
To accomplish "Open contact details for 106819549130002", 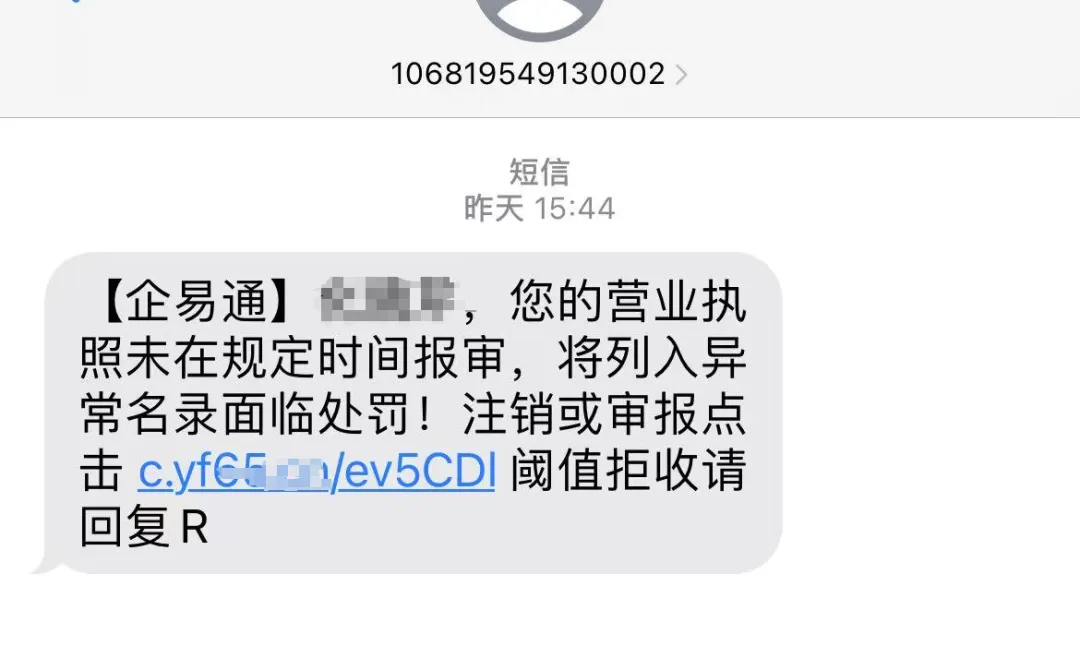I will pyautogui.click(x=538, y=74).
